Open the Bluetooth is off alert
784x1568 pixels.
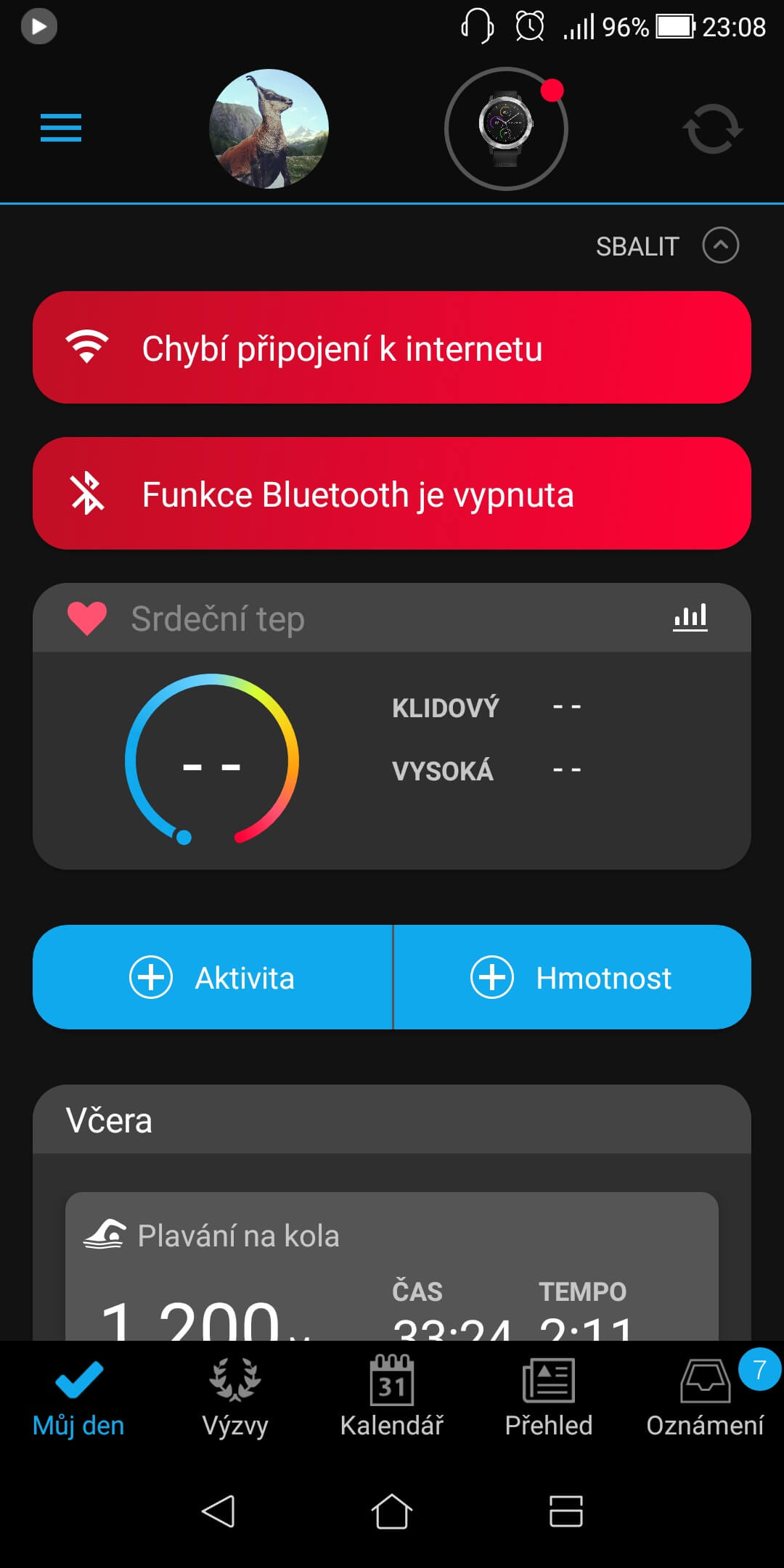(x=392, y=494)
